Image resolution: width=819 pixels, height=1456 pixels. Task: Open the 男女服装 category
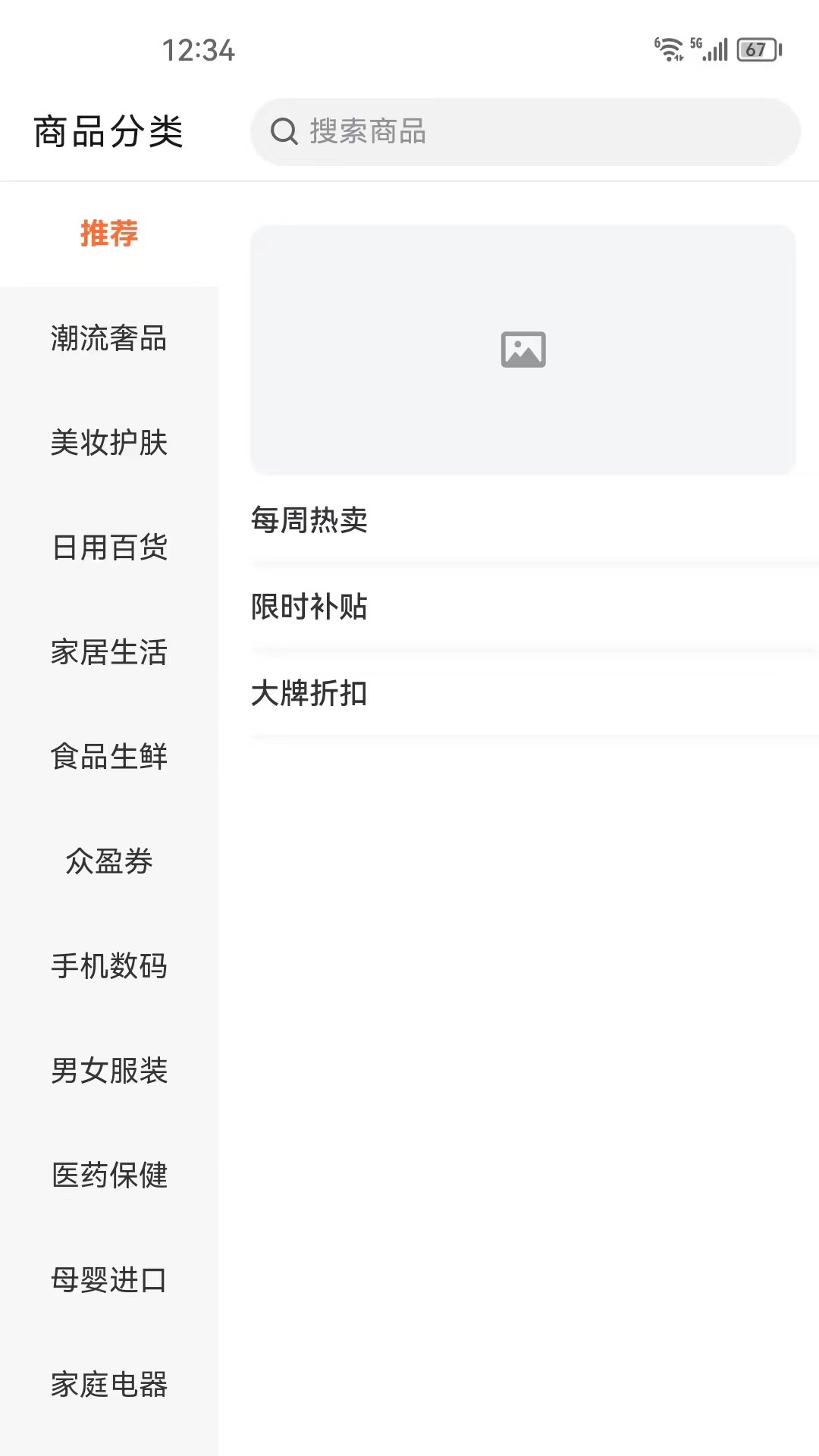coord(109,1071)
